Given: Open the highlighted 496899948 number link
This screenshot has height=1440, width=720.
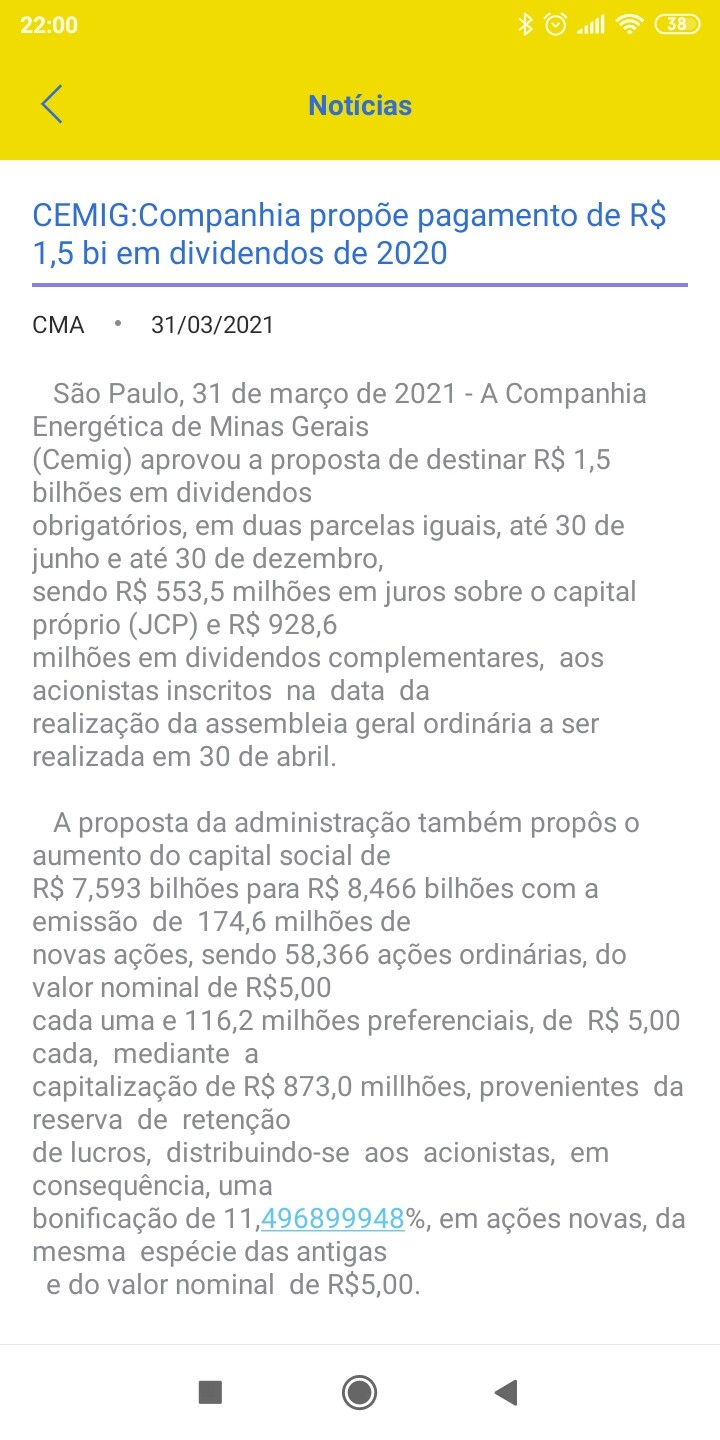Looking at the screenshot, I should [332, 1219].
